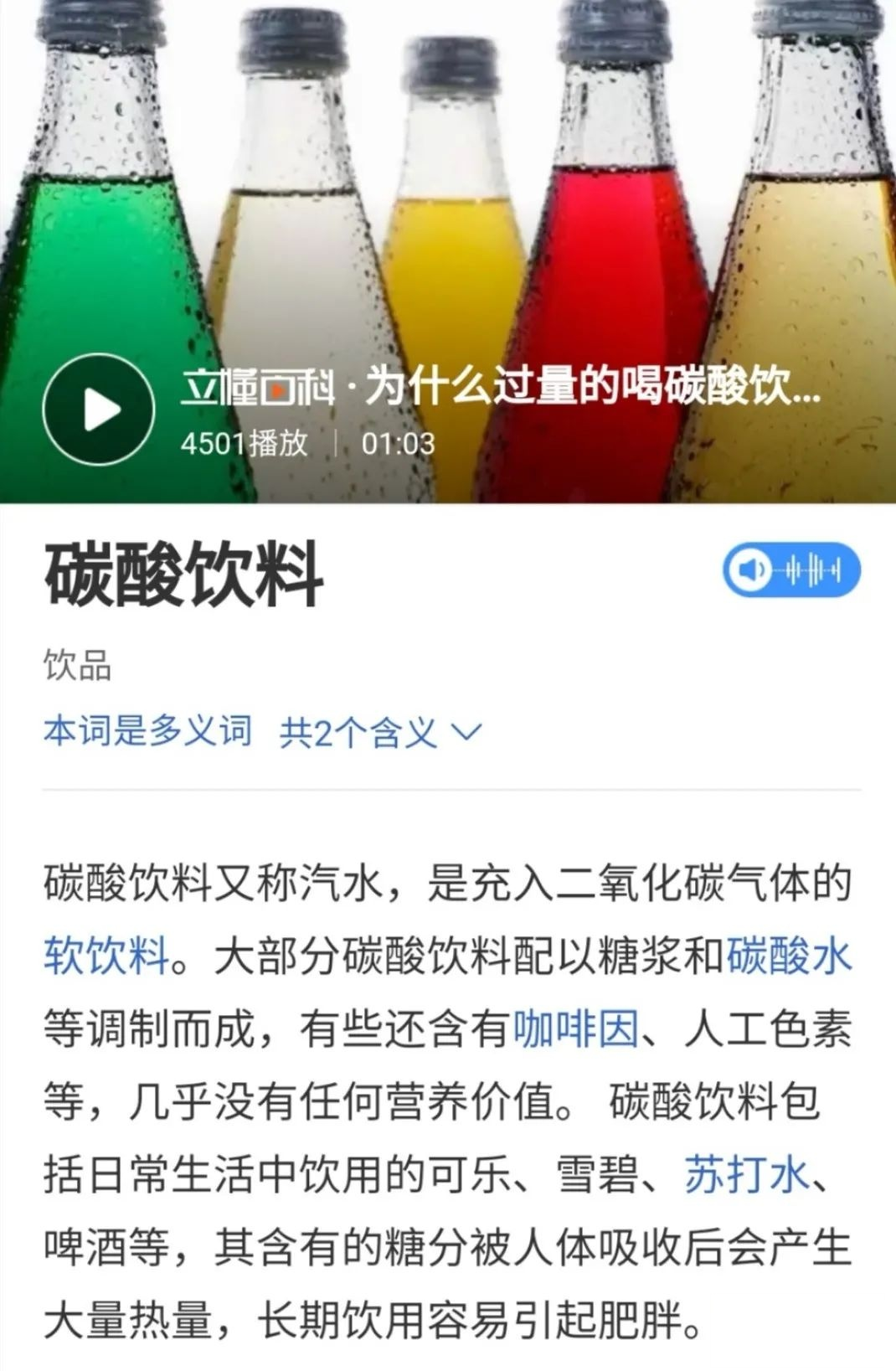Open the 苏打水 entry link

pos(746,1174)
